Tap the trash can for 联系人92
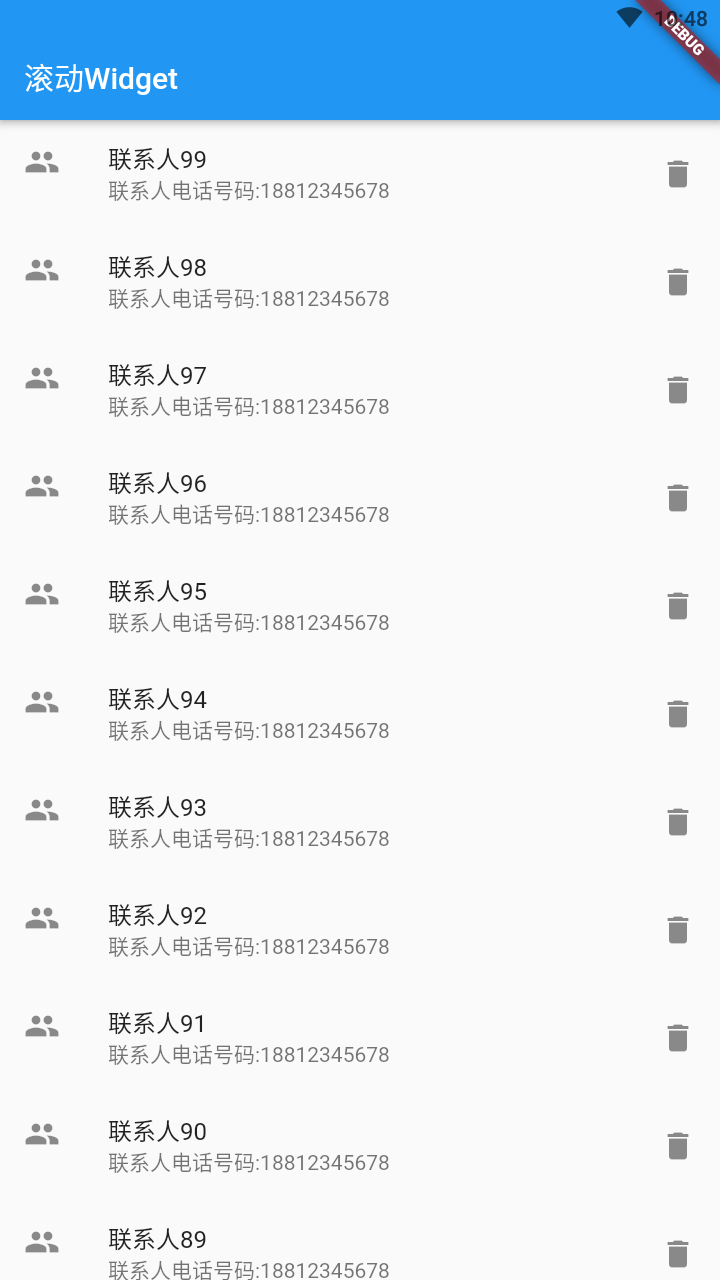Image resolution: width=720 pixels, height=1280 pixels. coord(678,930)
